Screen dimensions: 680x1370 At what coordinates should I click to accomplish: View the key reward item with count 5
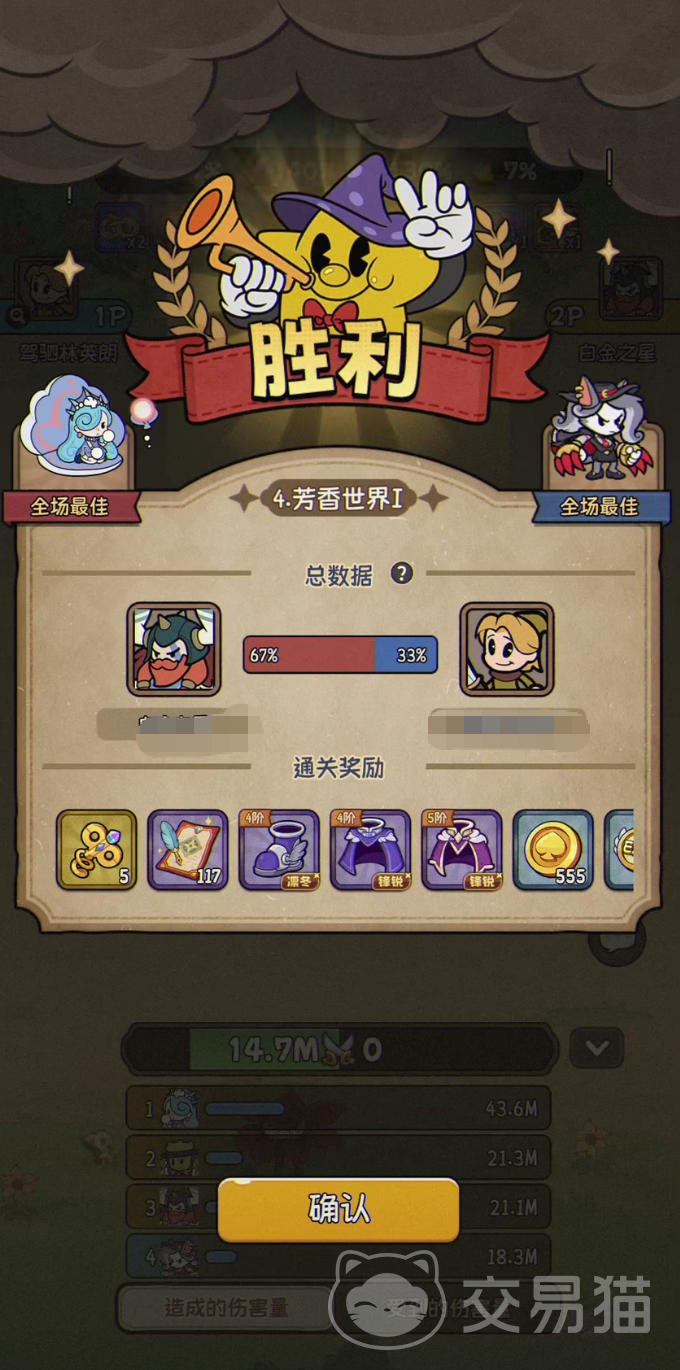click(96, 850)
